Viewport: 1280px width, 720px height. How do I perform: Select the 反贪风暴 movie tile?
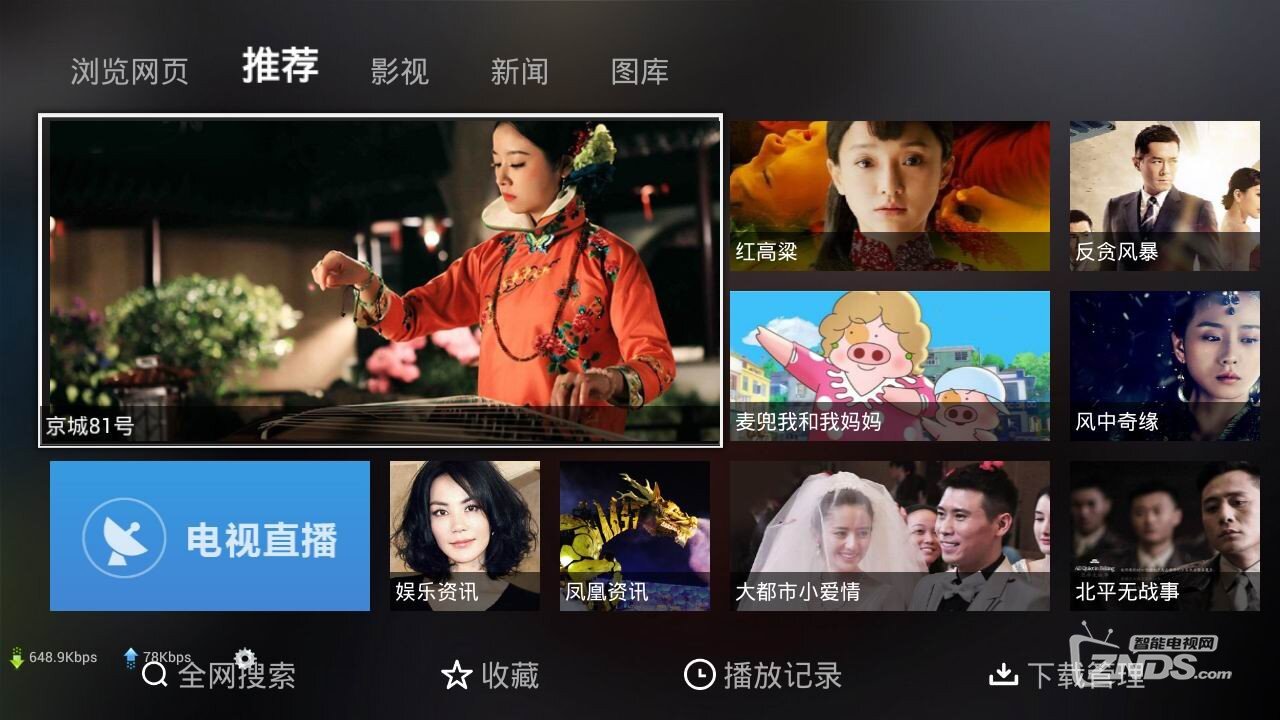[x=1164, y=196]
